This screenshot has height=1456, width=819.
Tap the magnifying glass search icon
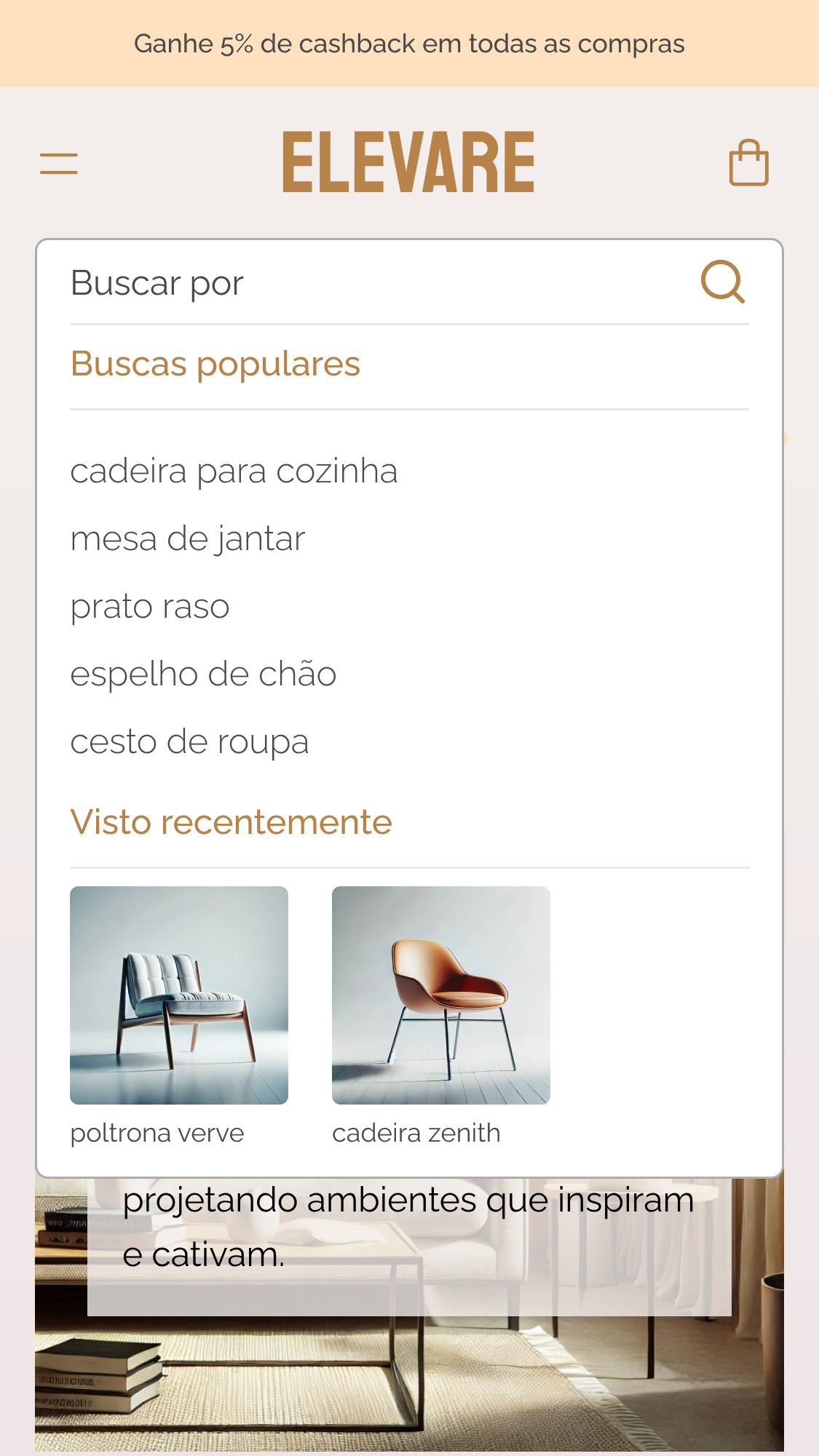[722, 282]
